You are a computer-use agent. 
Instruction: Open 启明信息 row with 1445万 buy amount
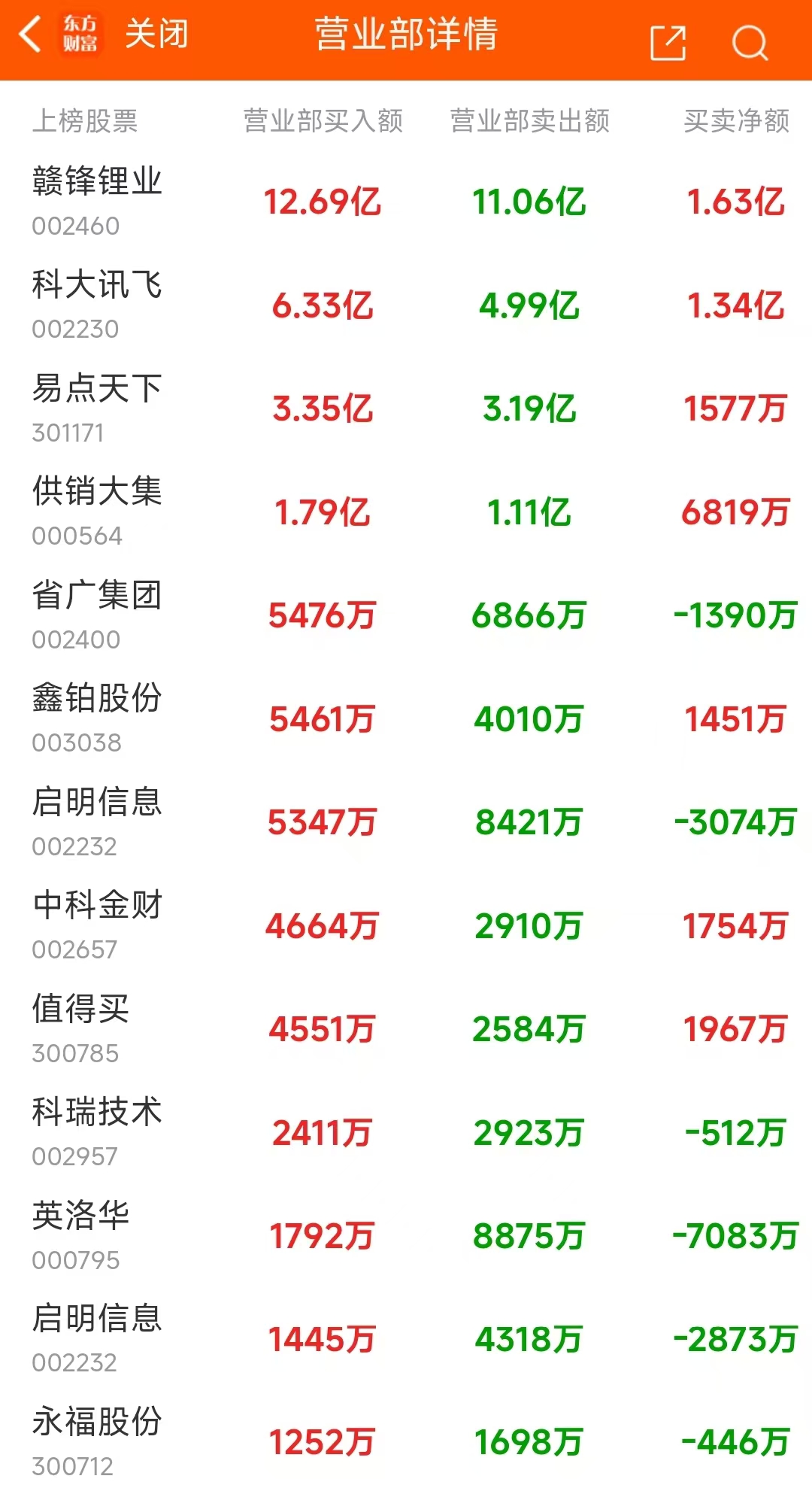click(406, 1340)
